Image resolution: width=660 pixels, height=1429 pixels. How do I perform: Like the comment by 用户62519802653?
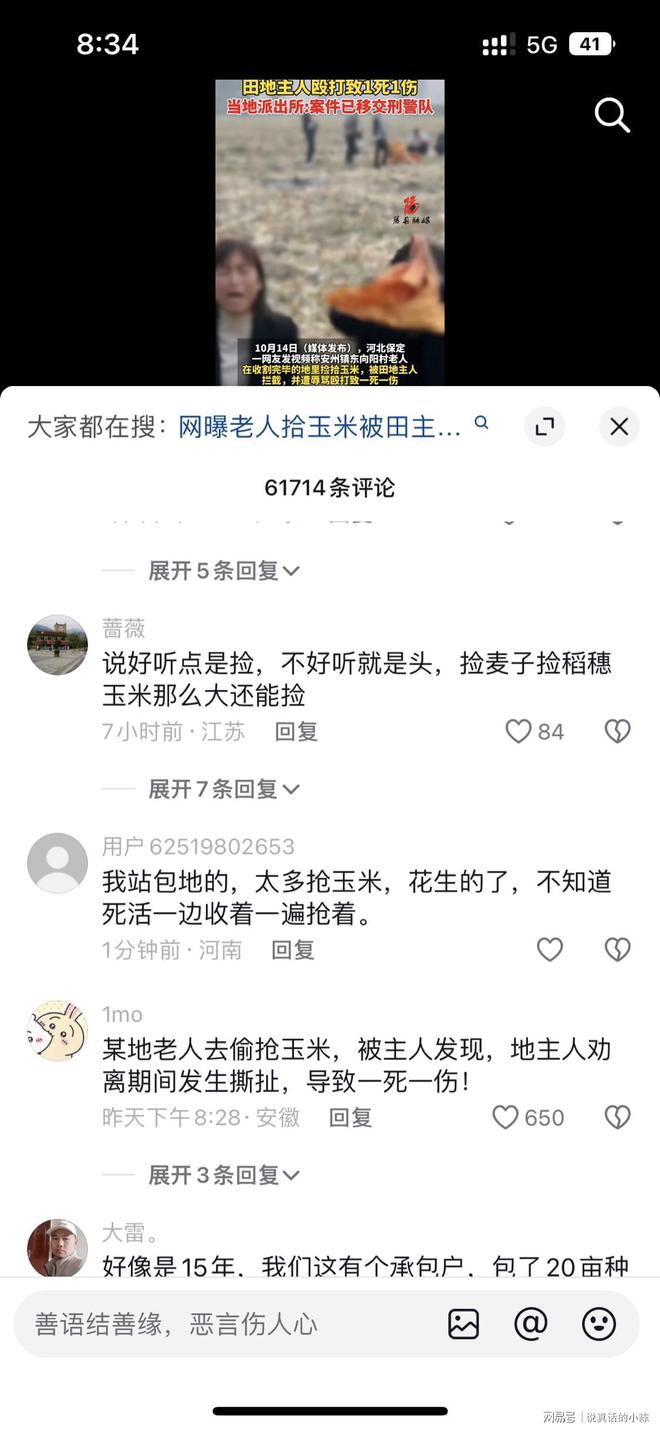click(x=550, y=950)
